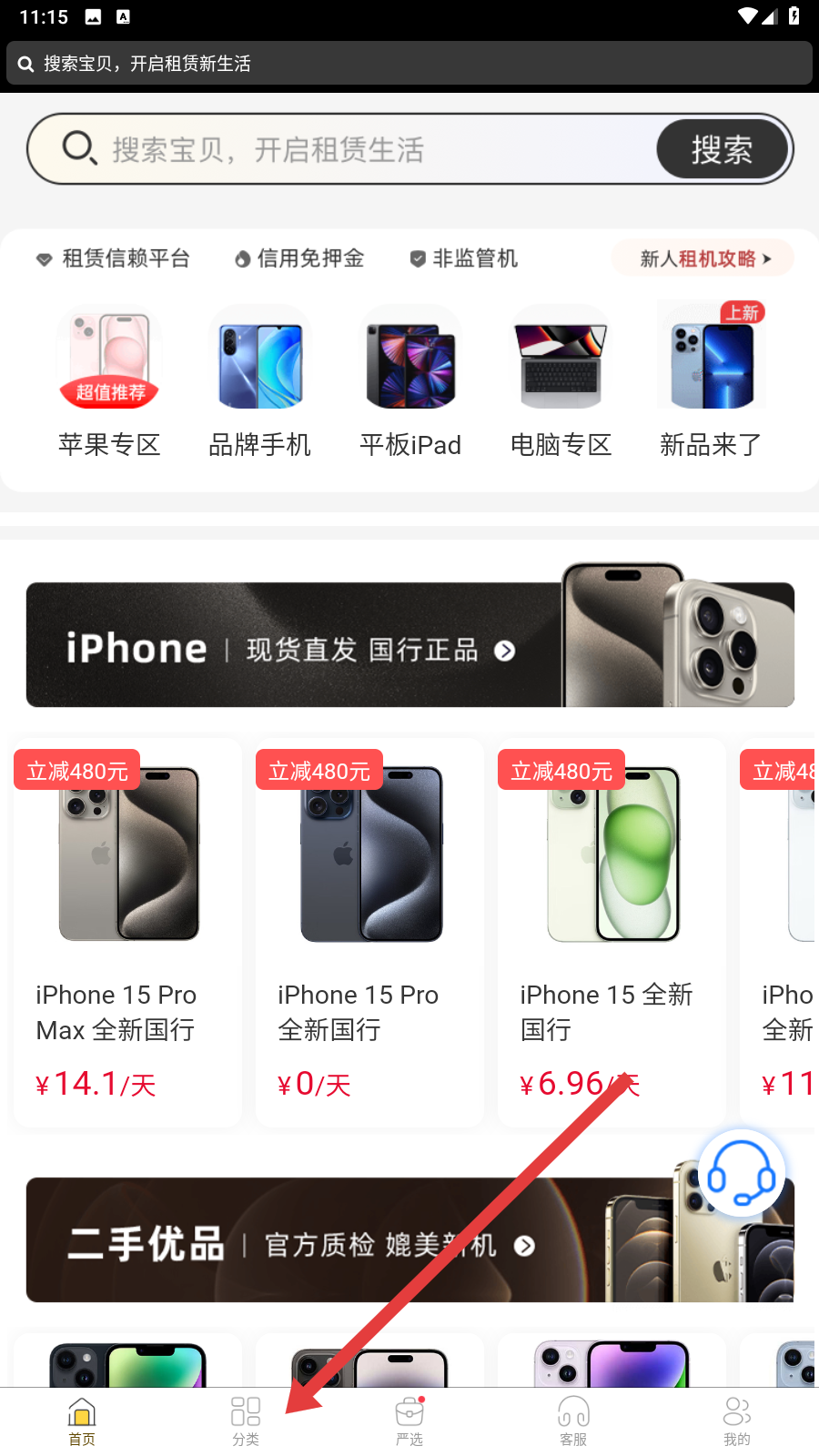Viewport: 819px width, 1456px height.
Task: View the iPhone 15 Pro 全新国行 card
Action: (369, 933)
